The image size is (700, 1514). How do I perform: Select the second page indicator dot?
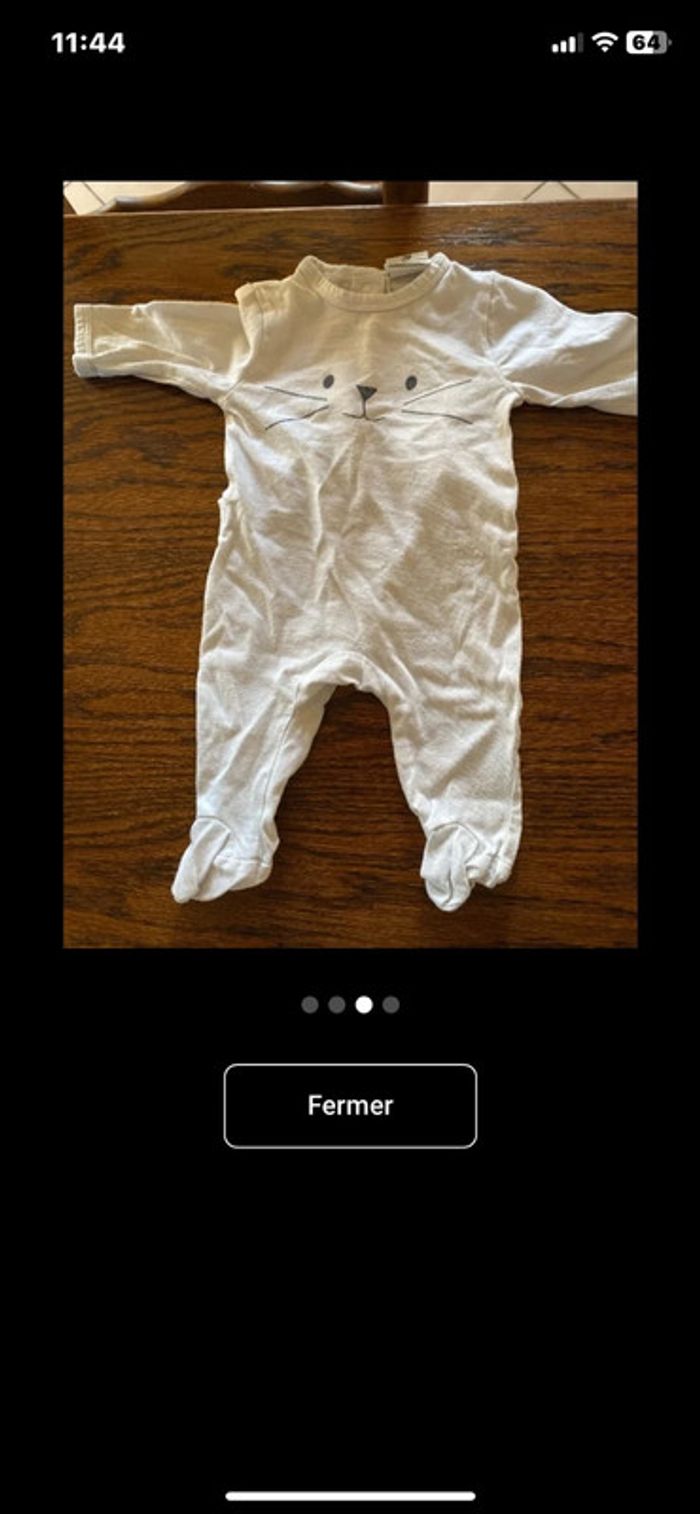[x=337, y=1004]
